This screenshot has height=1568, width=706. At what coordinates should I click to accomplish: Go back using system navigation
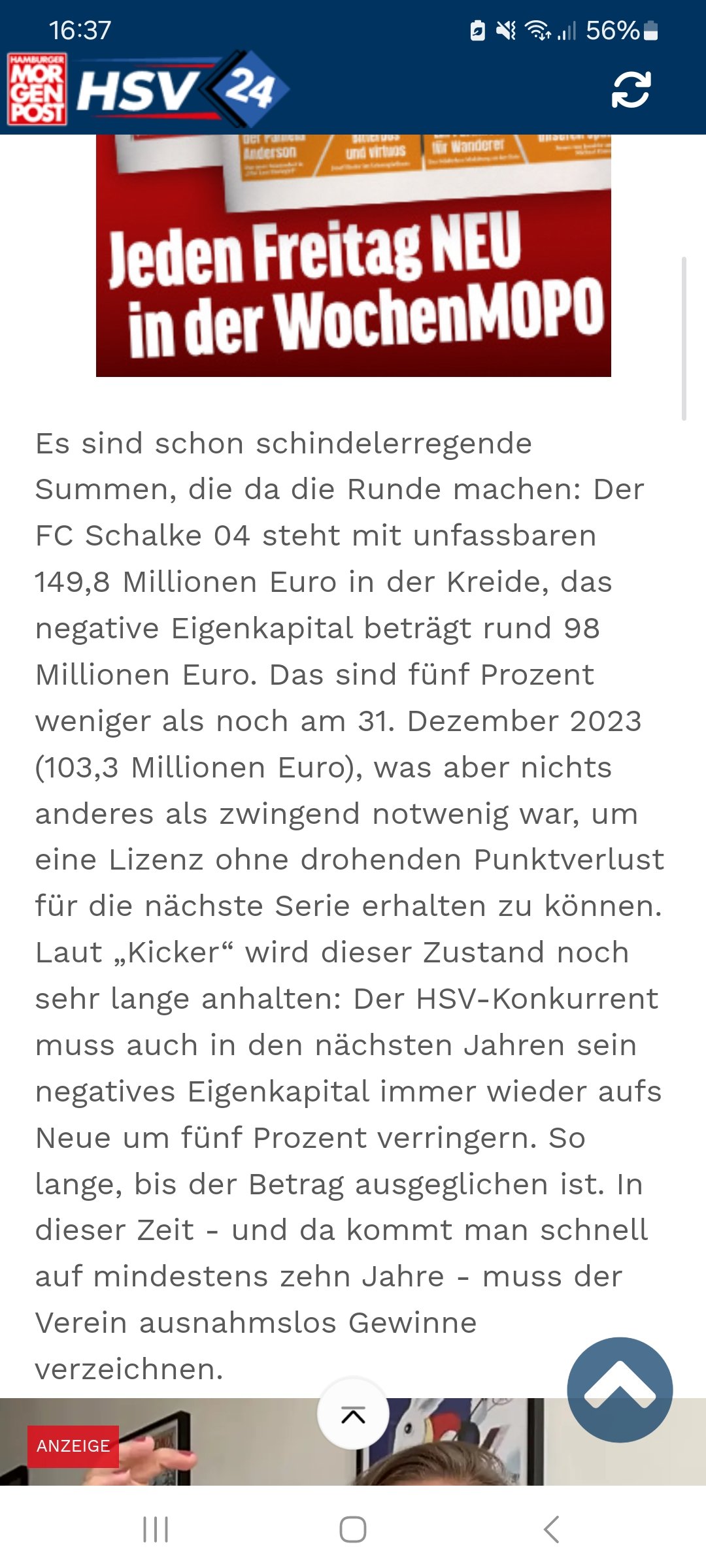click(x=551, y=1529)
